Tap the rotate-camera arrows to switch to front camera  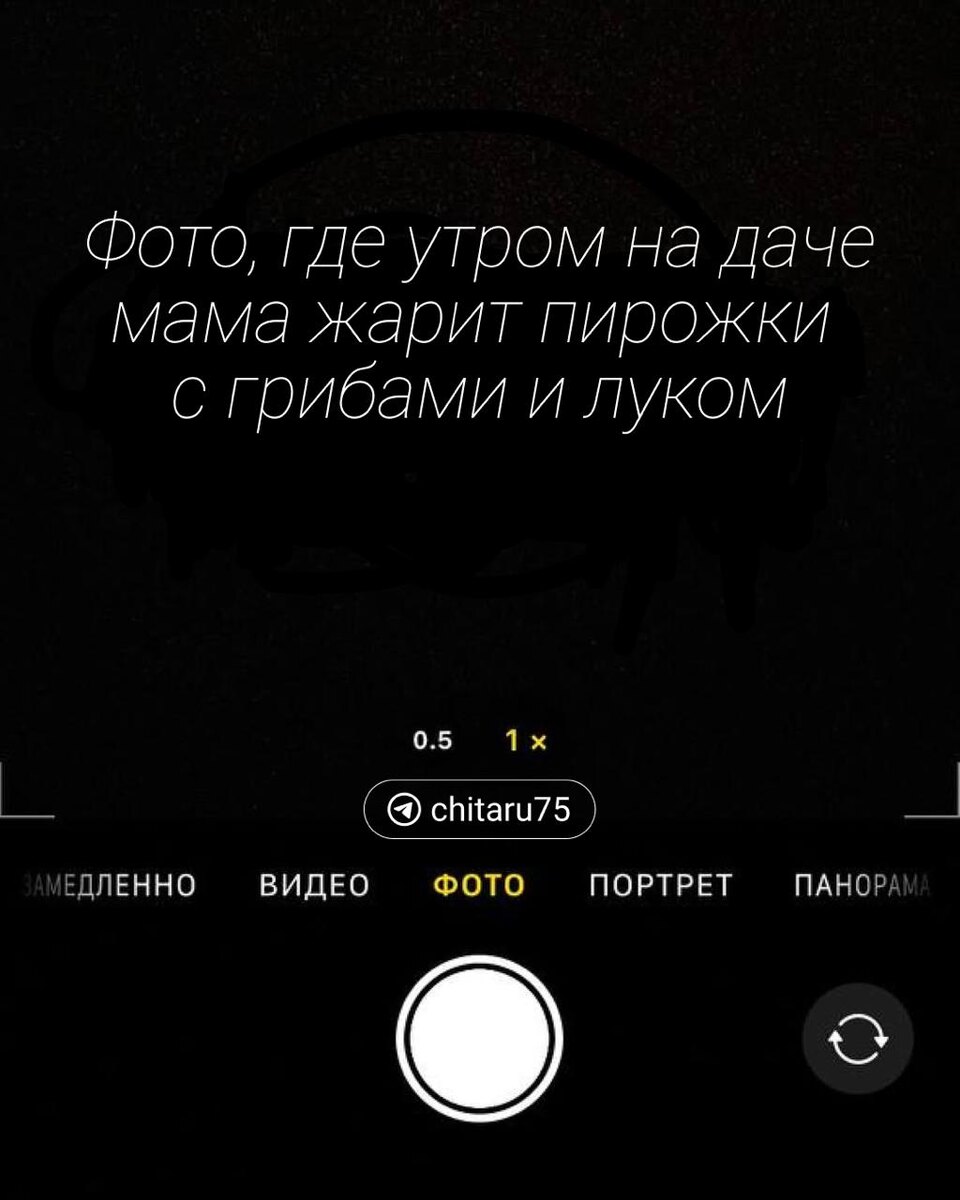(x=857, y=1038)
